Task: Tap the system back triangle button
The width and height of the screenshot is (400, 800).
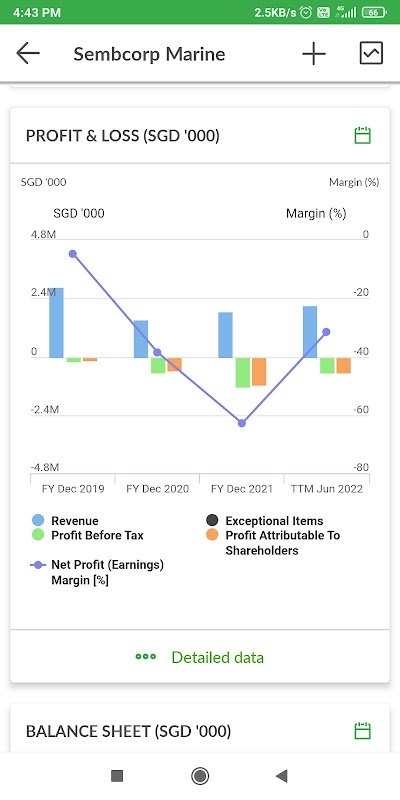Action: click(x=282, y=776)
